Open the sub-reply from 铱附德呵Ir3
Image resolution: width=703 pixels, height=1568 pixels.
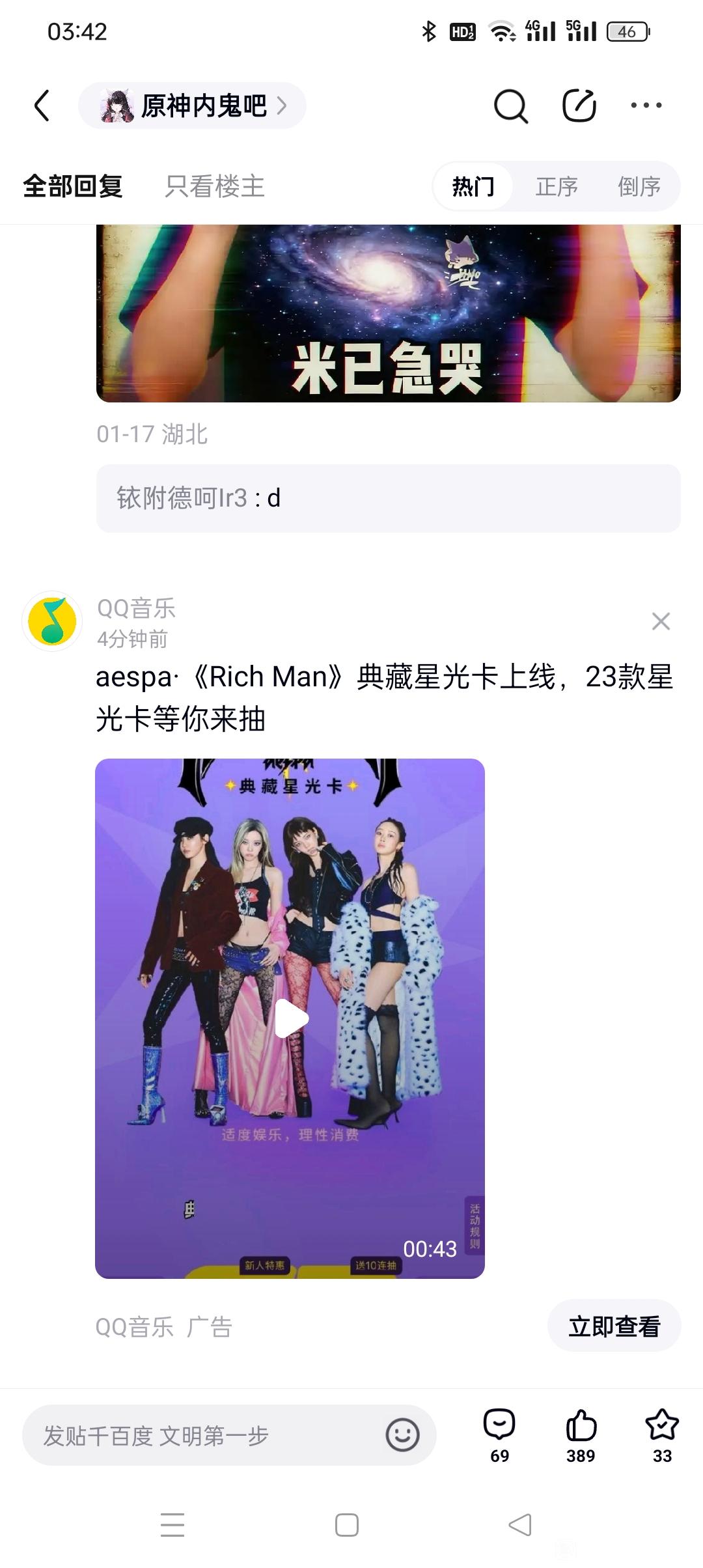point(388,498)
